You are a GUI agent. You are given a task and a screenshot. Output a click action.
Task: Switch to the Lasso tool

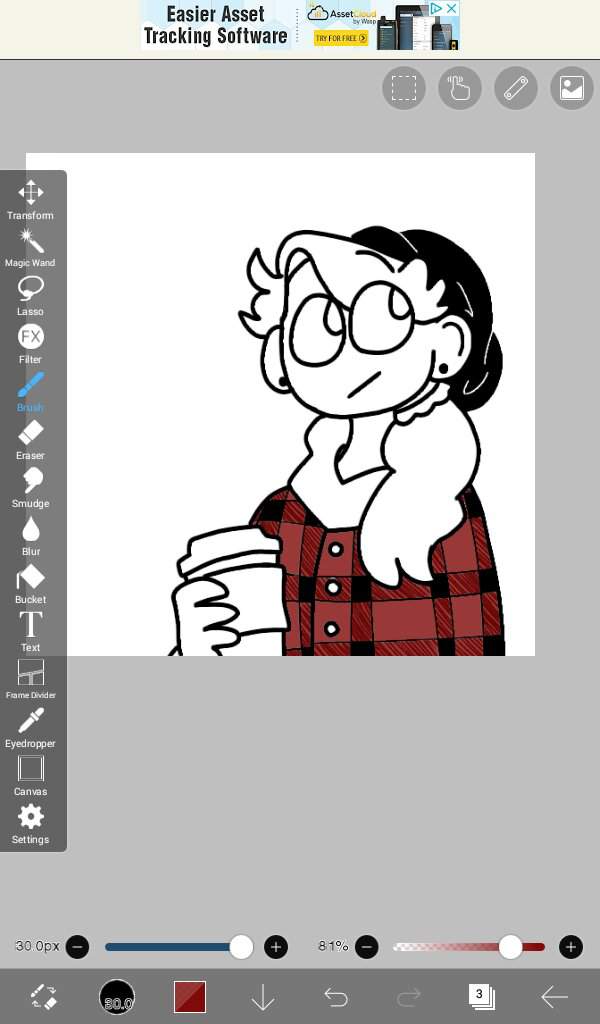click(x=31, y=296)
